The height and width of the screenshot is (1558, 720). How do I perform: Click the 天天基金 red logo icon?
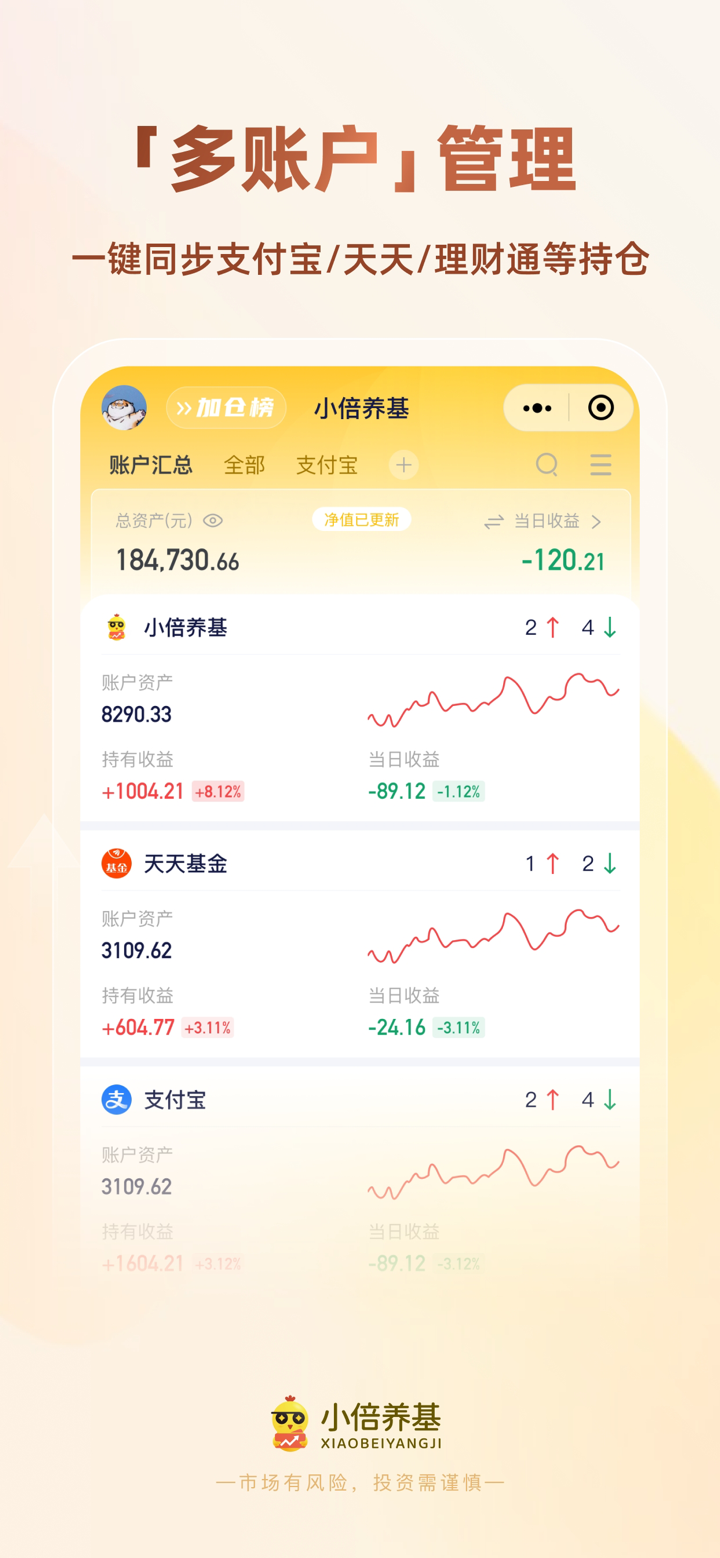[116, 863]
